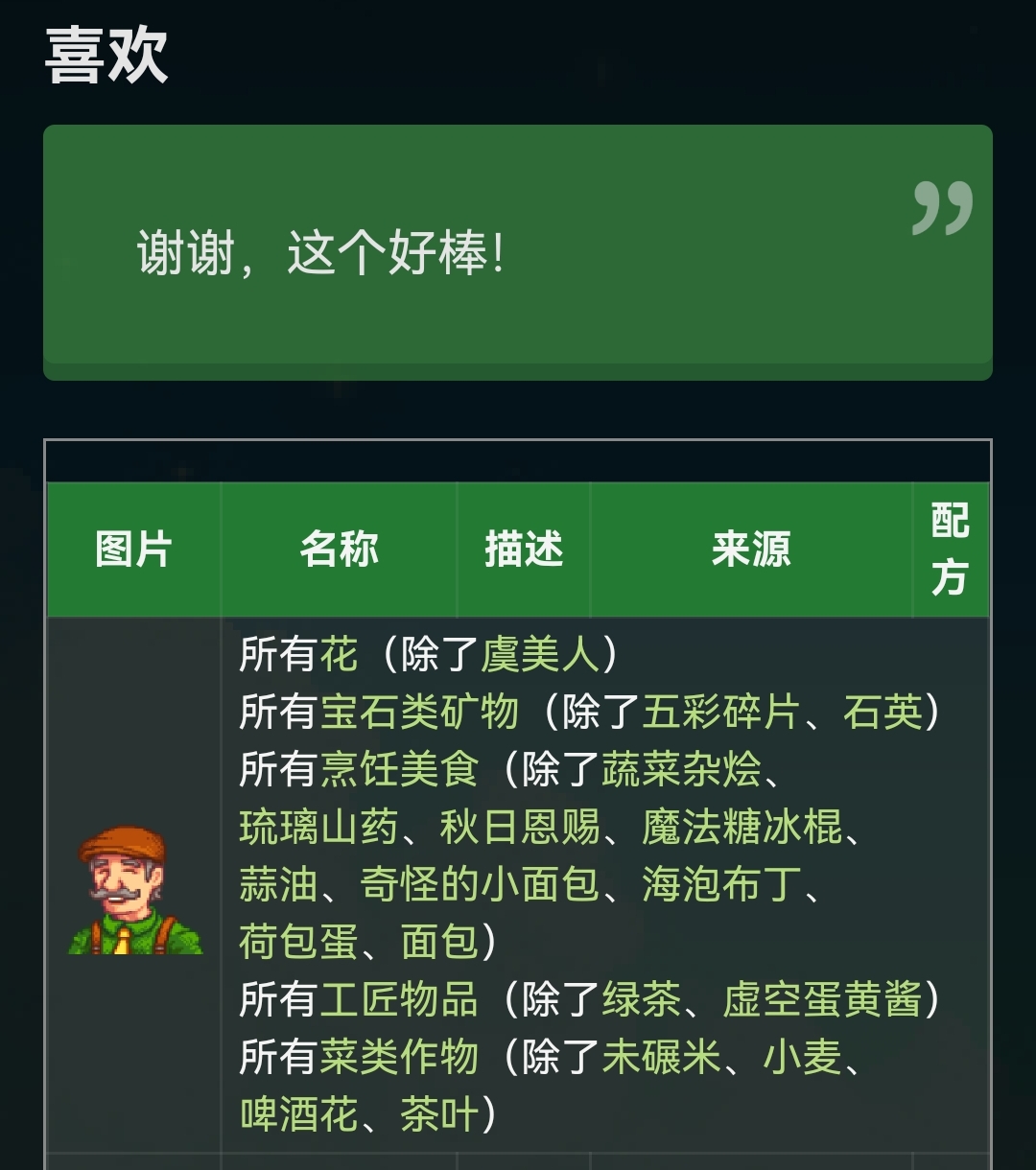Open the 烹饪美食 link
Image resolution: width=1036 pixels, height=1170 pixels.
399,770
